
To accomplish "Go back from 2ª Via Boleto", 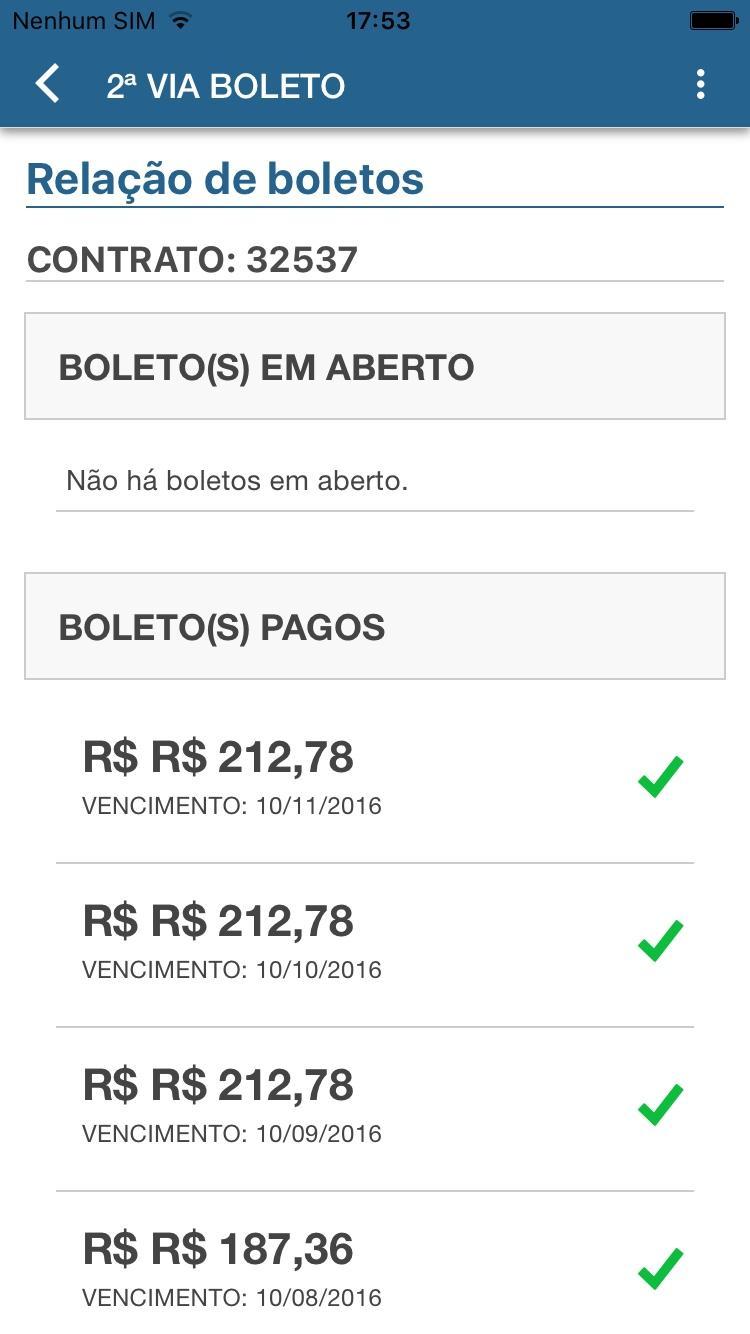I will (47, 85).
